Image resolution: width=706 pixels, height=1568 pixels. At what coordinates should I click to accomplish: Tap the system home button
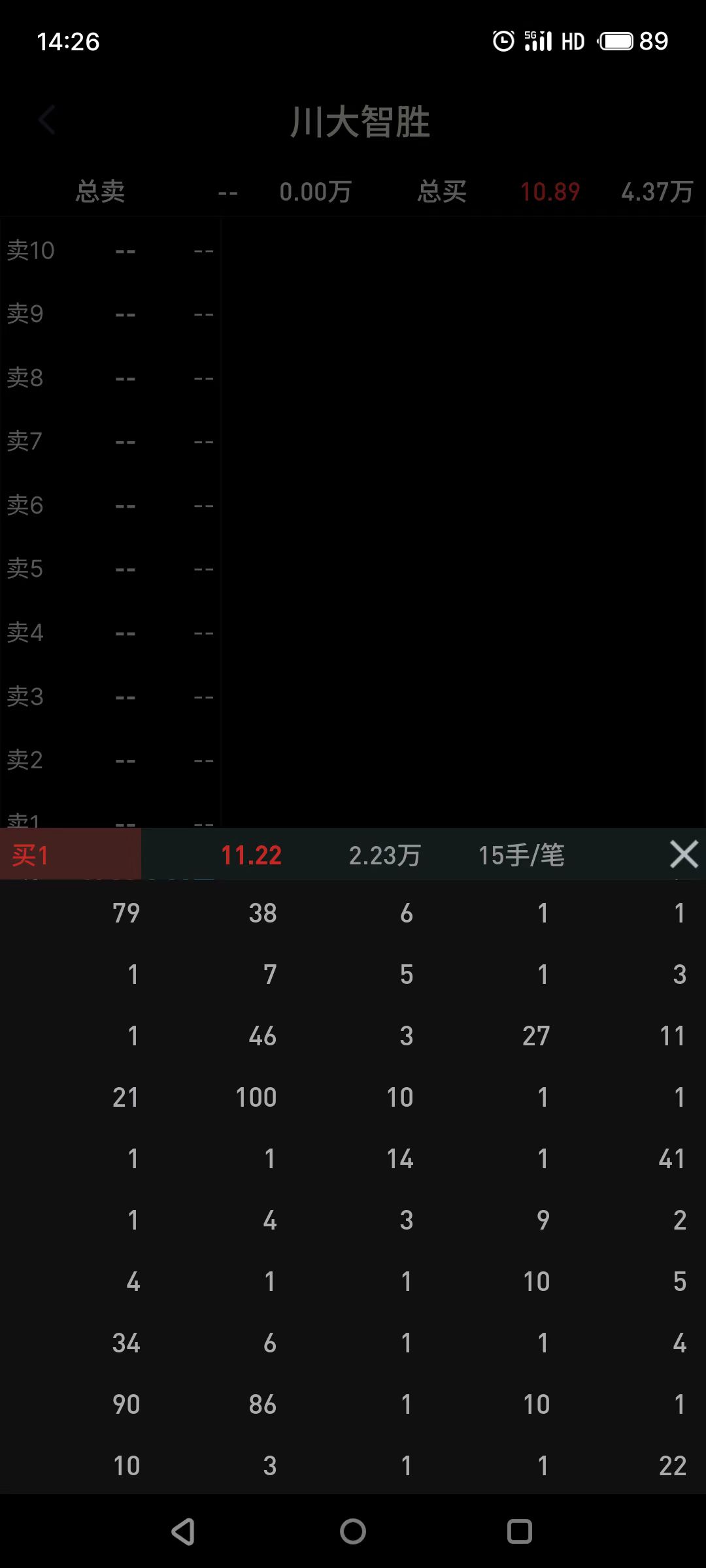click(x=353, y=1531)
